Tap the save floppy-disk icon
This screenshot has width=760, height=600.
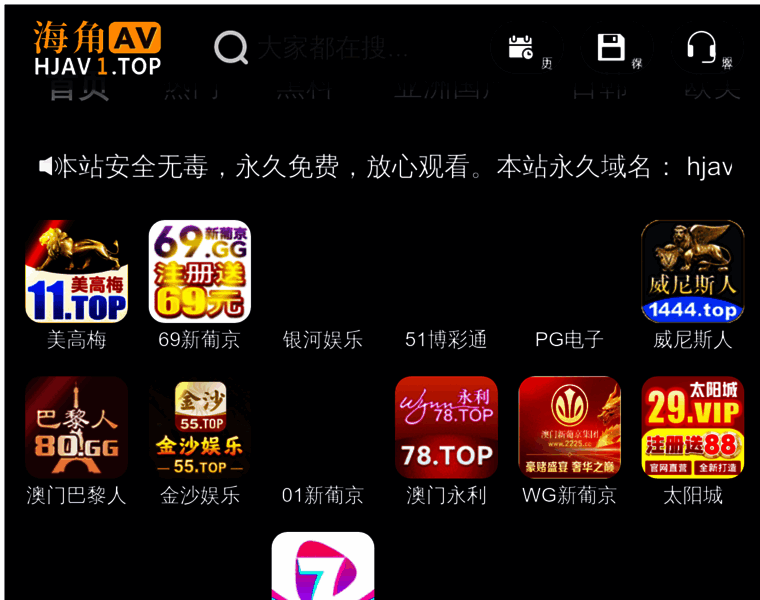click(611, 47)
